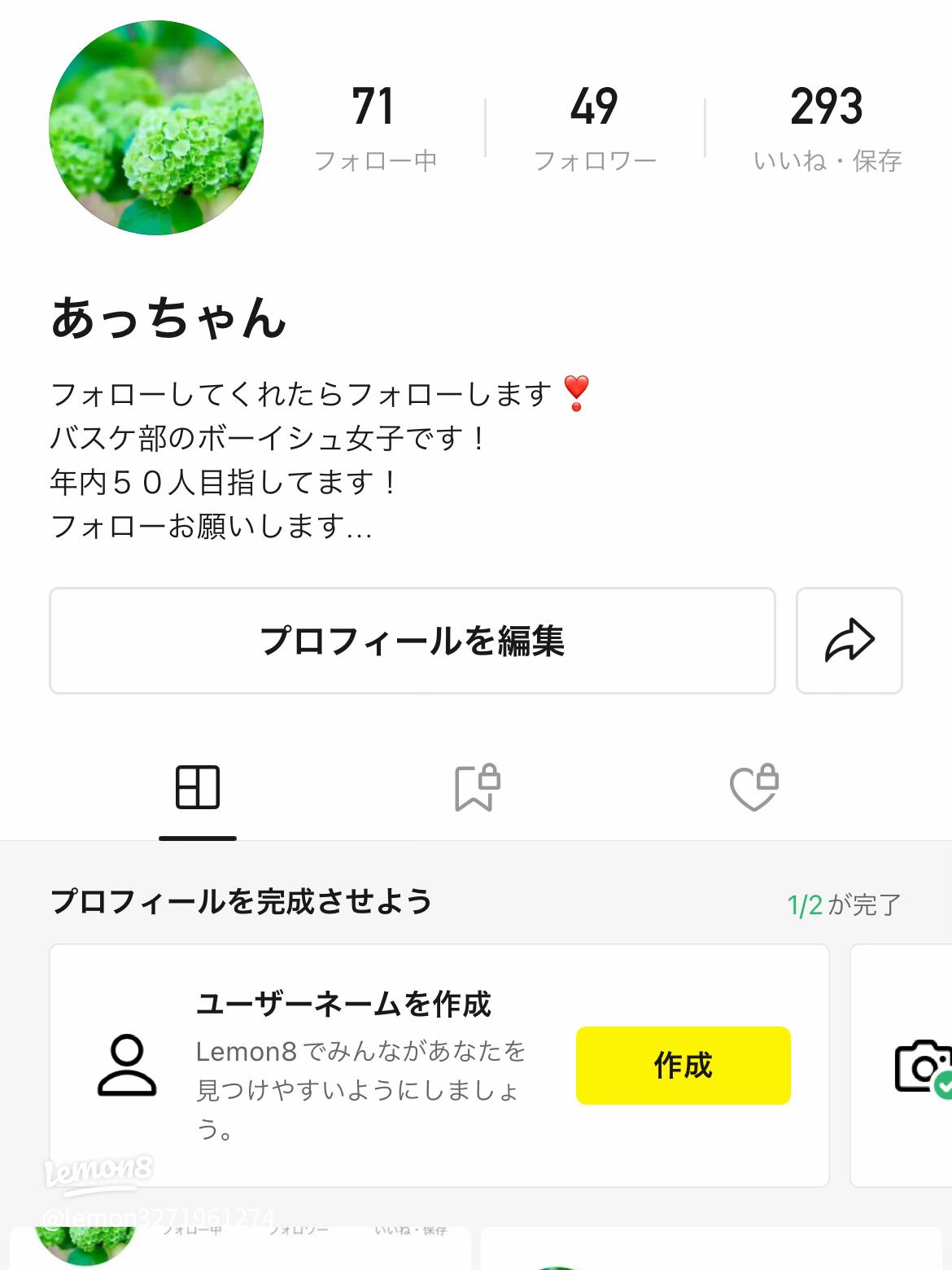
Task: Open the locked liked posts tab
Action: (x=753, y=788)
